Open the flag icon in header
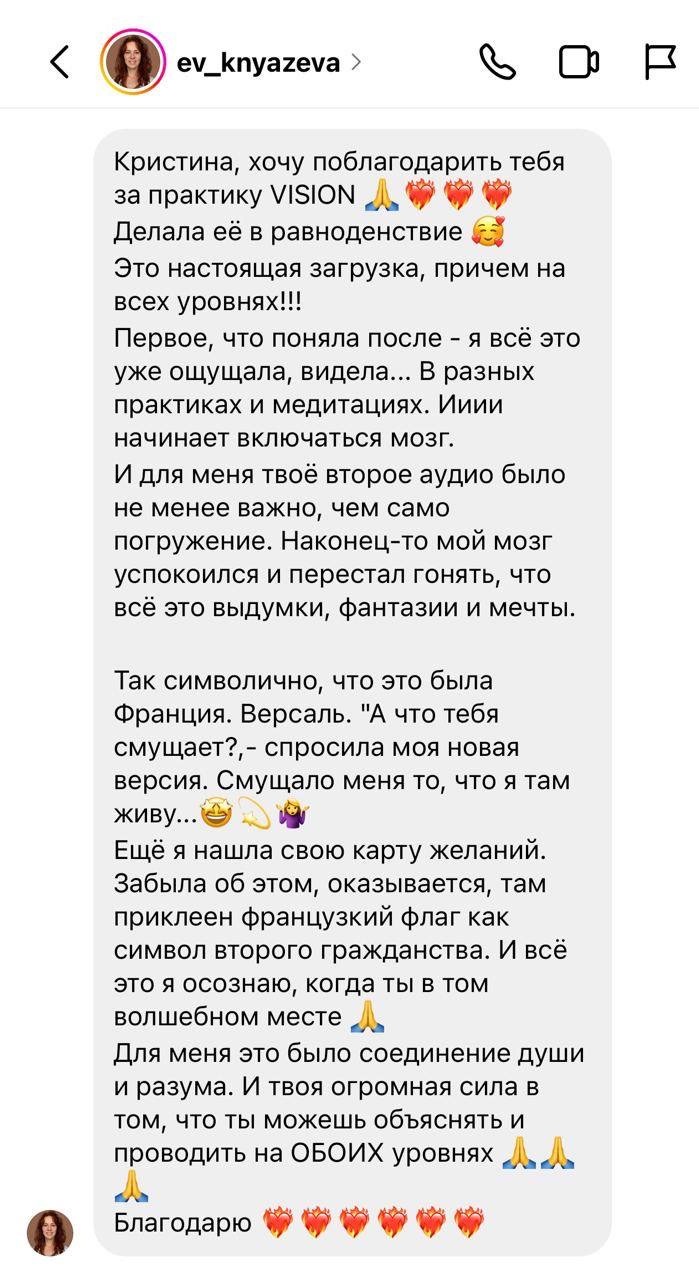 click(x=659, y=62)
